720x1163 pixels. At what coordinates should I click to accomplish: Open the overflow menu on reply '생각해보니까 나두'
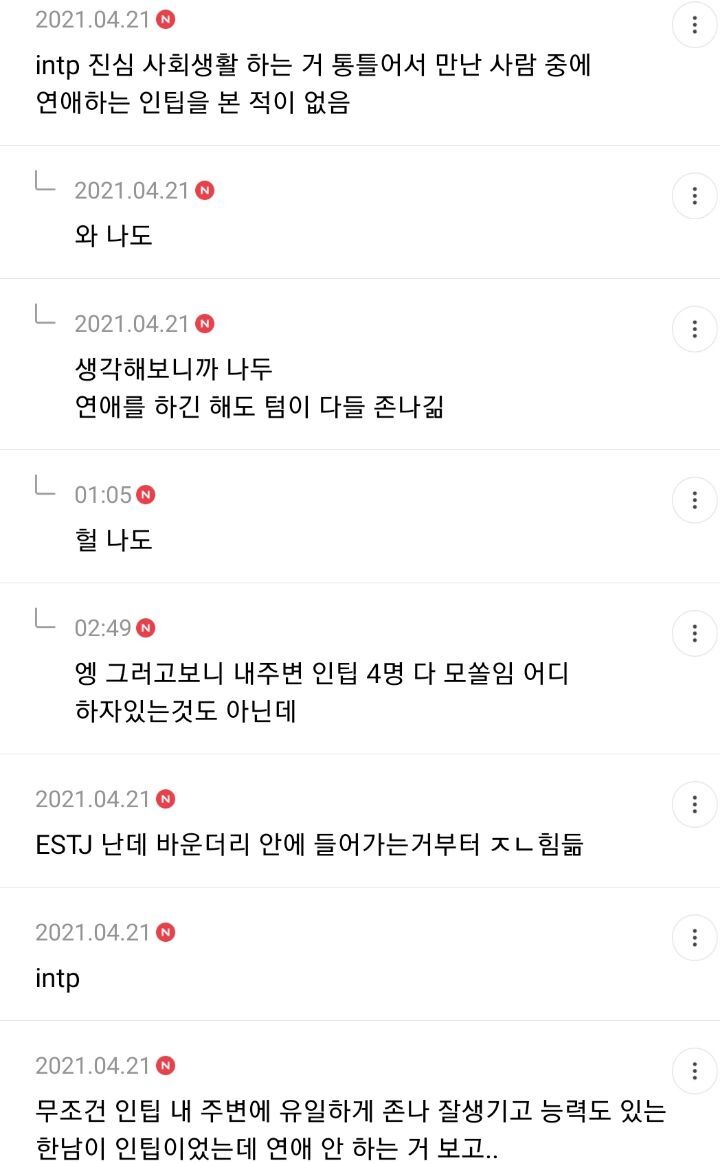(694, 329)
